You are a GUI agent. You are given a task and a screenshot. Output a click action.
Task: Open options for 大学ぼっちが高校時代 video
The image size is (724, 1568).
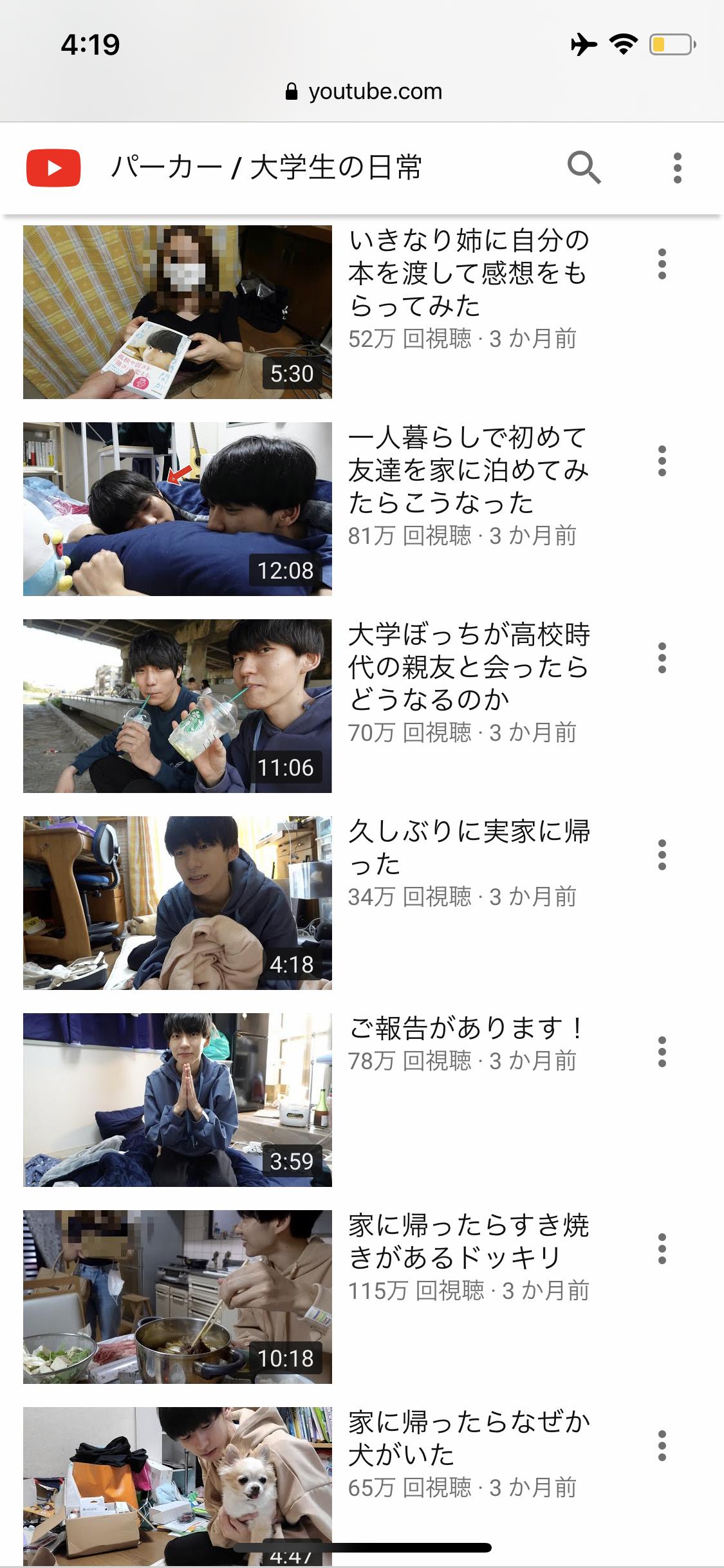(662, 658)
